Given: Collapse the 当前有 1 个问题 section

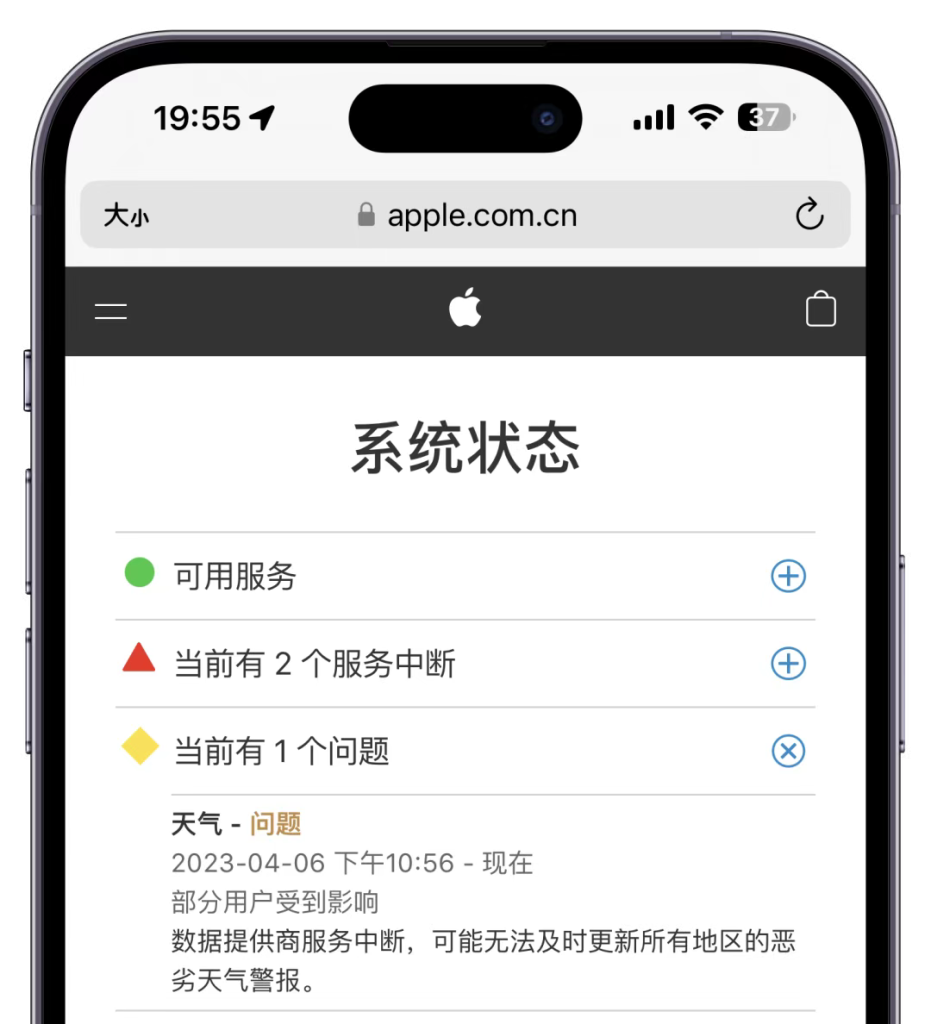Looking at the screenshot, I should tap(789, 751).
